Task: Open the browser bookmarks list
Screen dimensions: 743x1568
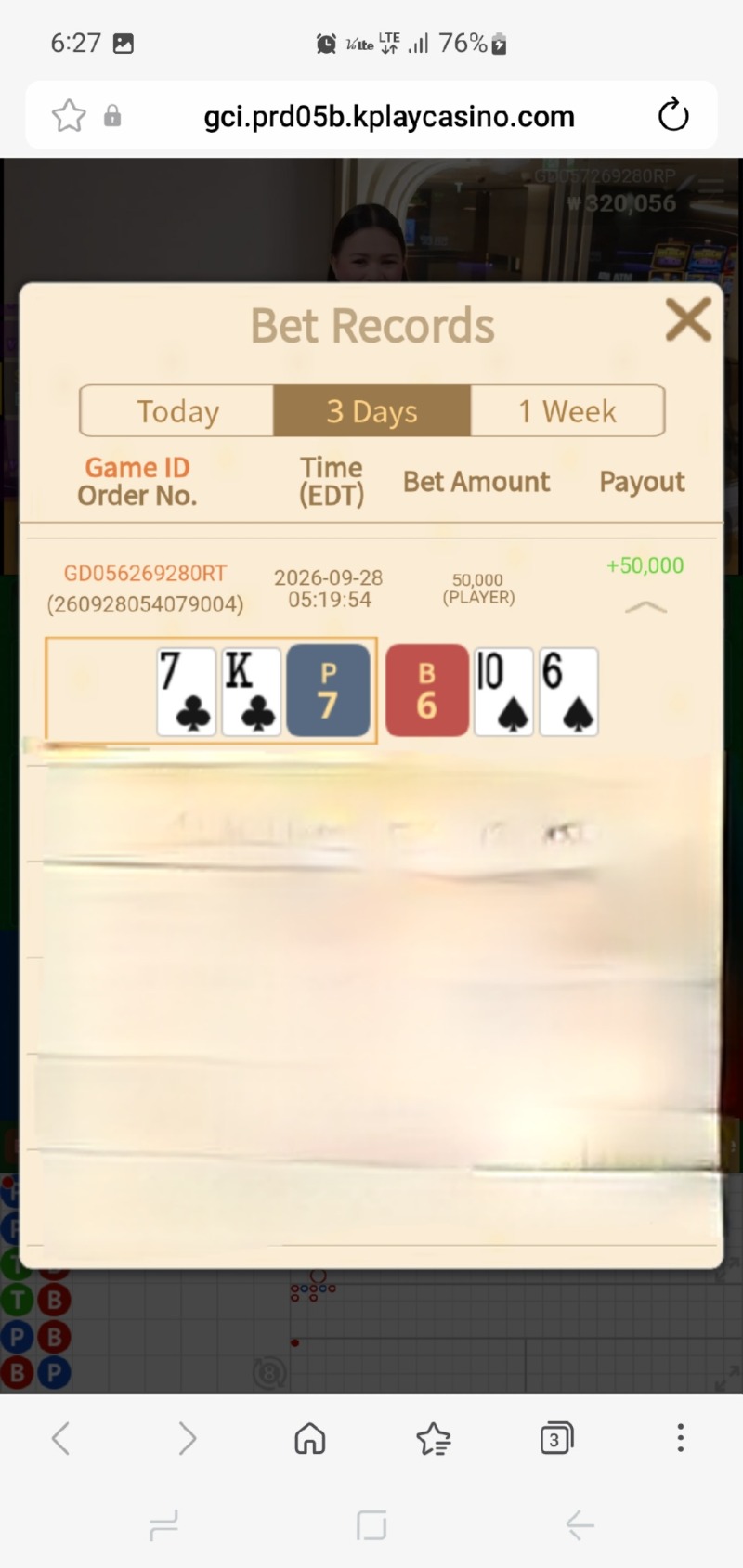Action: (x=434, y=1438)
